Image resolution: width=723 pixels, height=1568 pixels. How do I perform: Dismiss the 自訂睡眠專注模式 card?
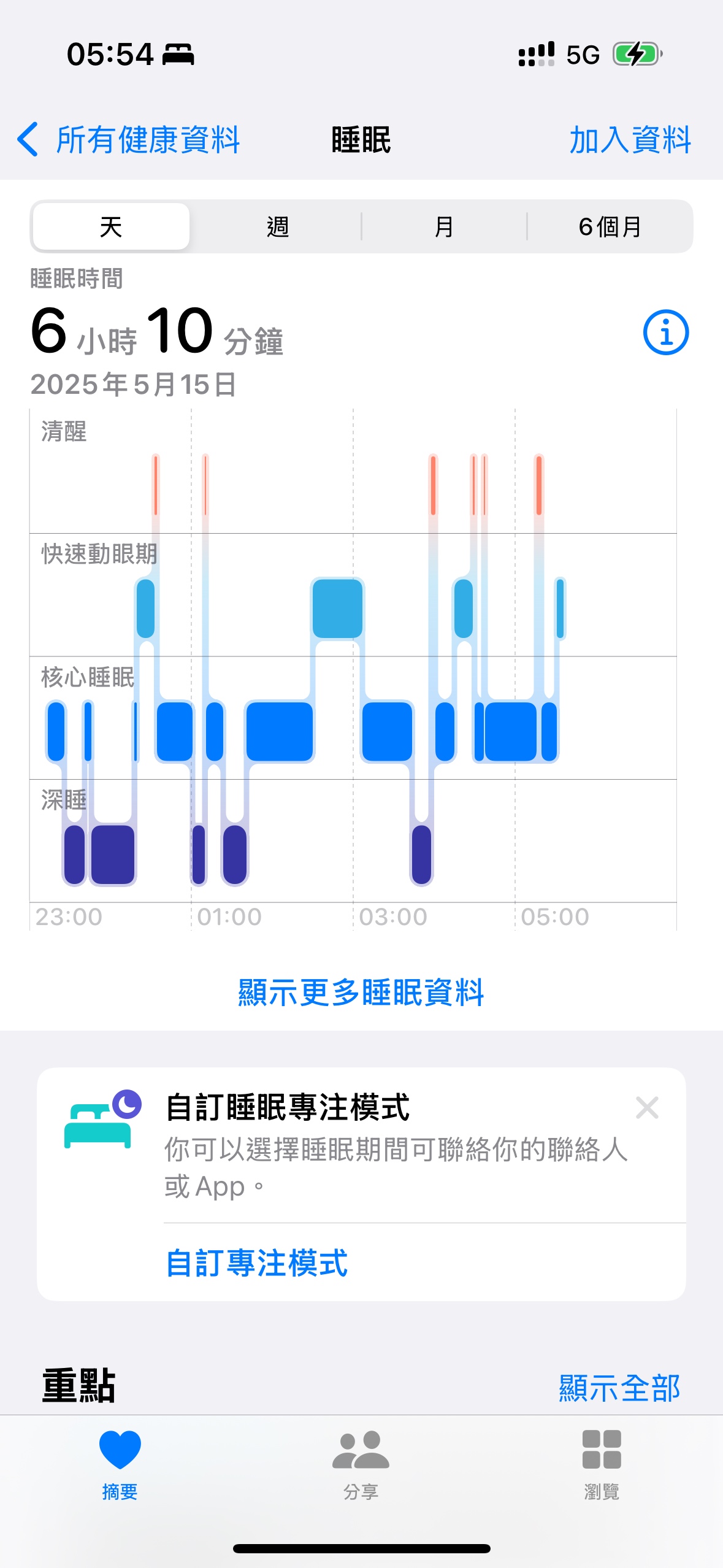click(647, 1108)
